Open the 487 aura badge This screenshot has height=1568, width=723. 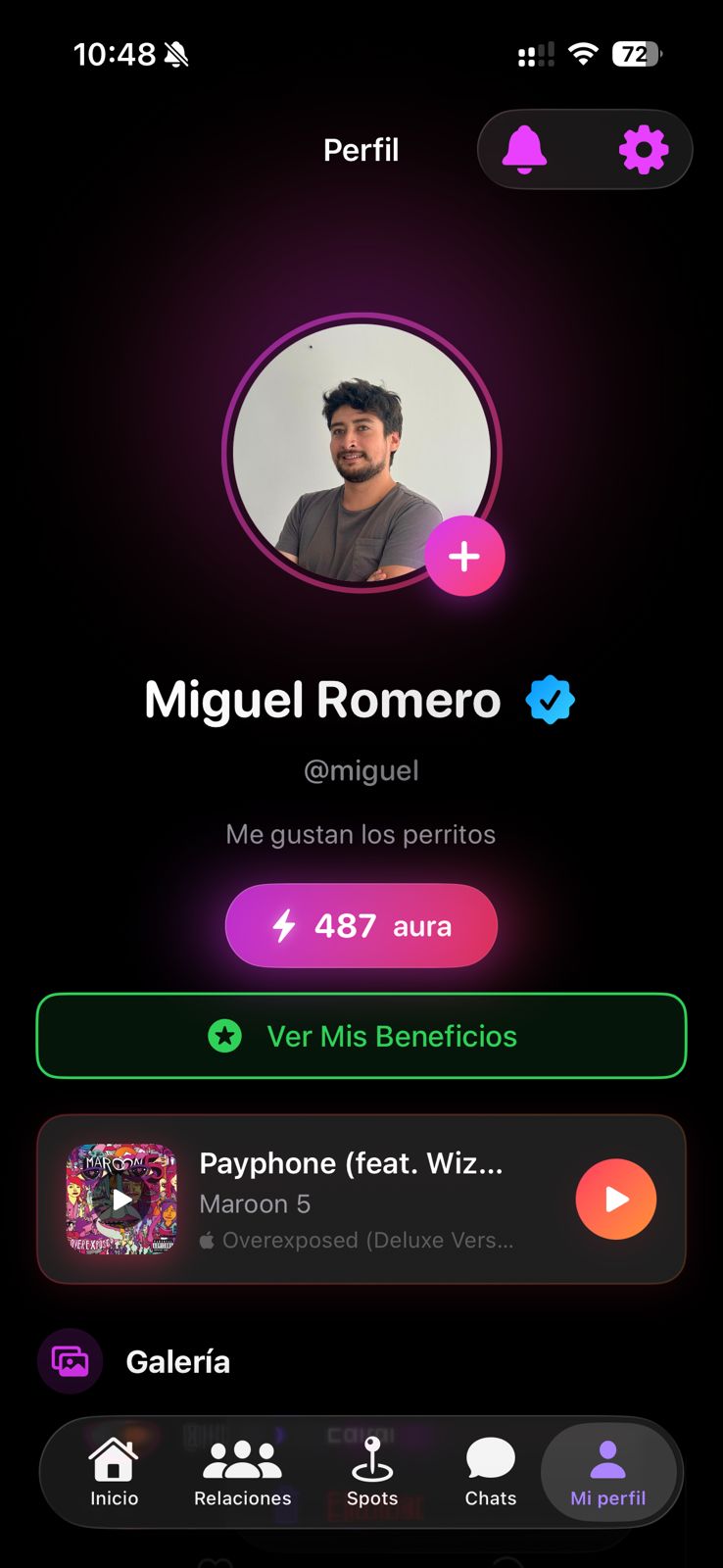pos(361,925)
